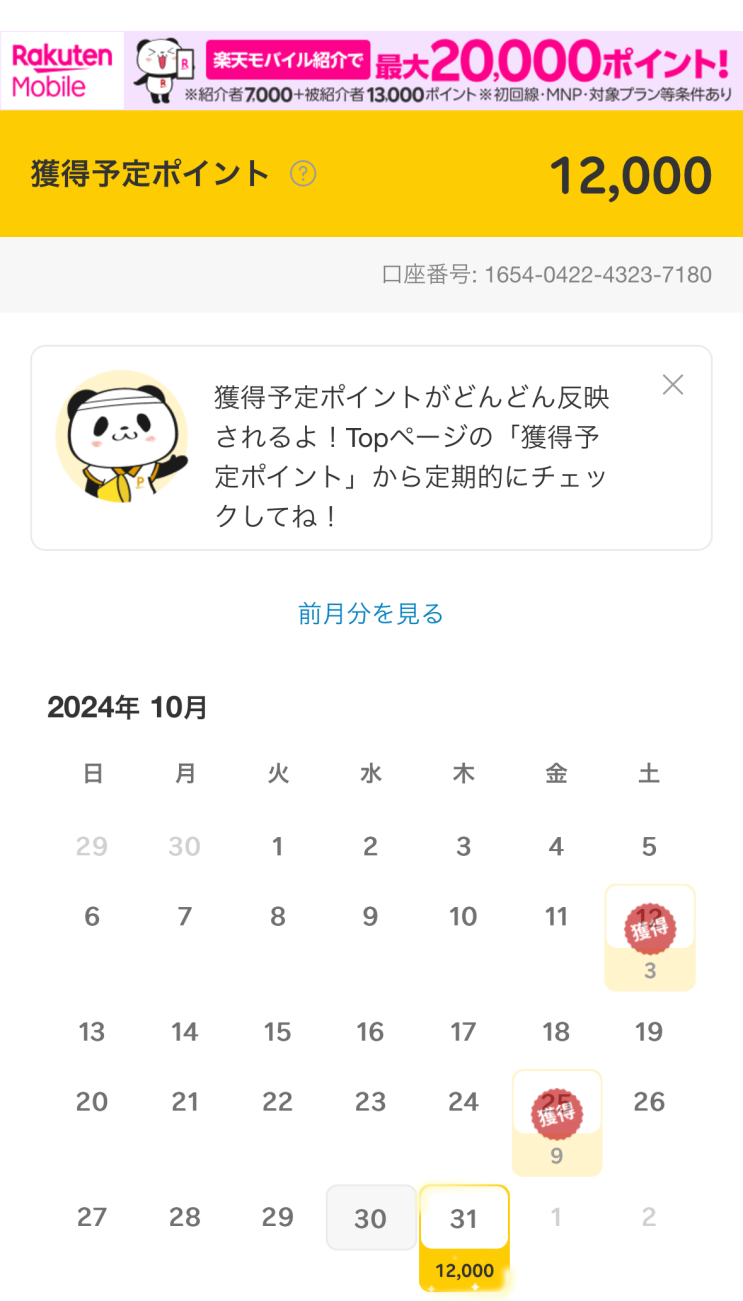Dismiss the panda tip message
The height and width of the screenshot is (1301, 743).
[x=673, y=385]
